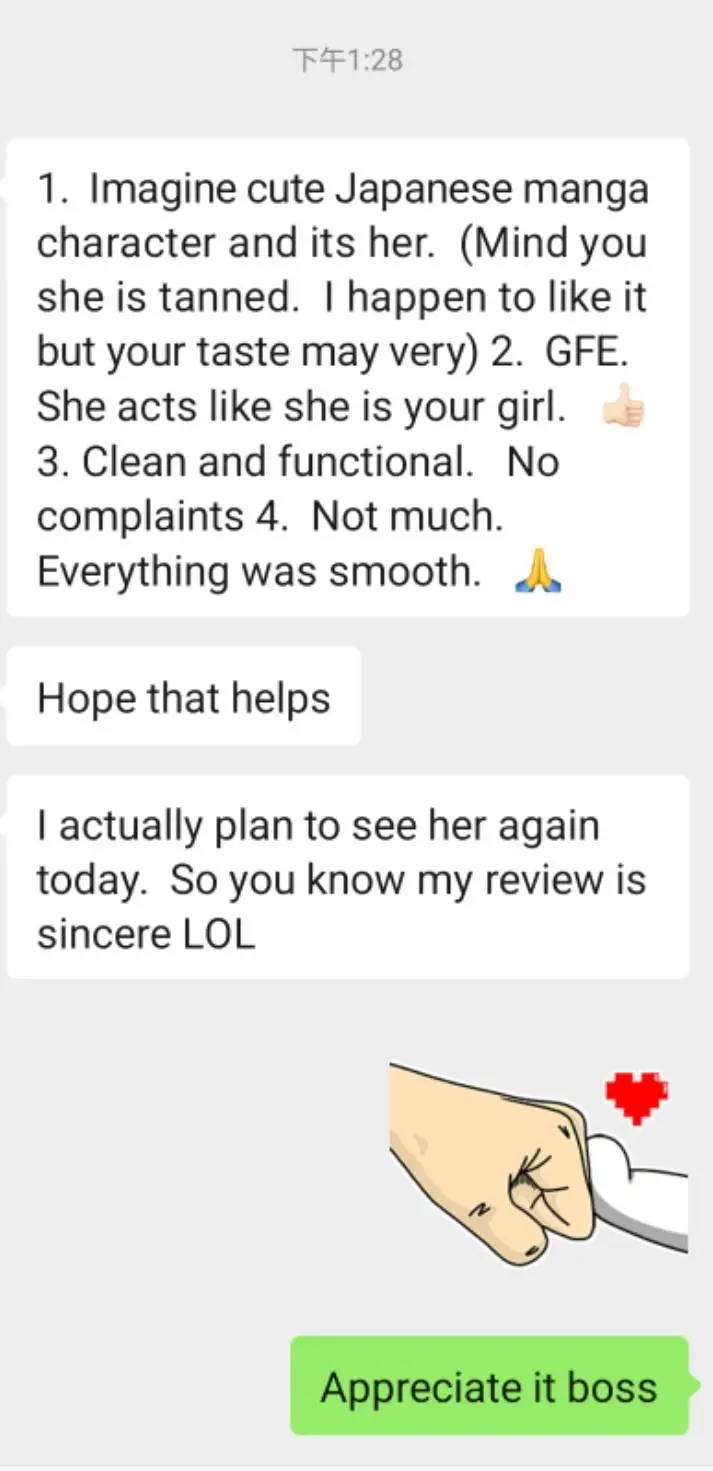Open the fist bump sticker
Screen dimensions: 713x1471
coord(537,1160)
